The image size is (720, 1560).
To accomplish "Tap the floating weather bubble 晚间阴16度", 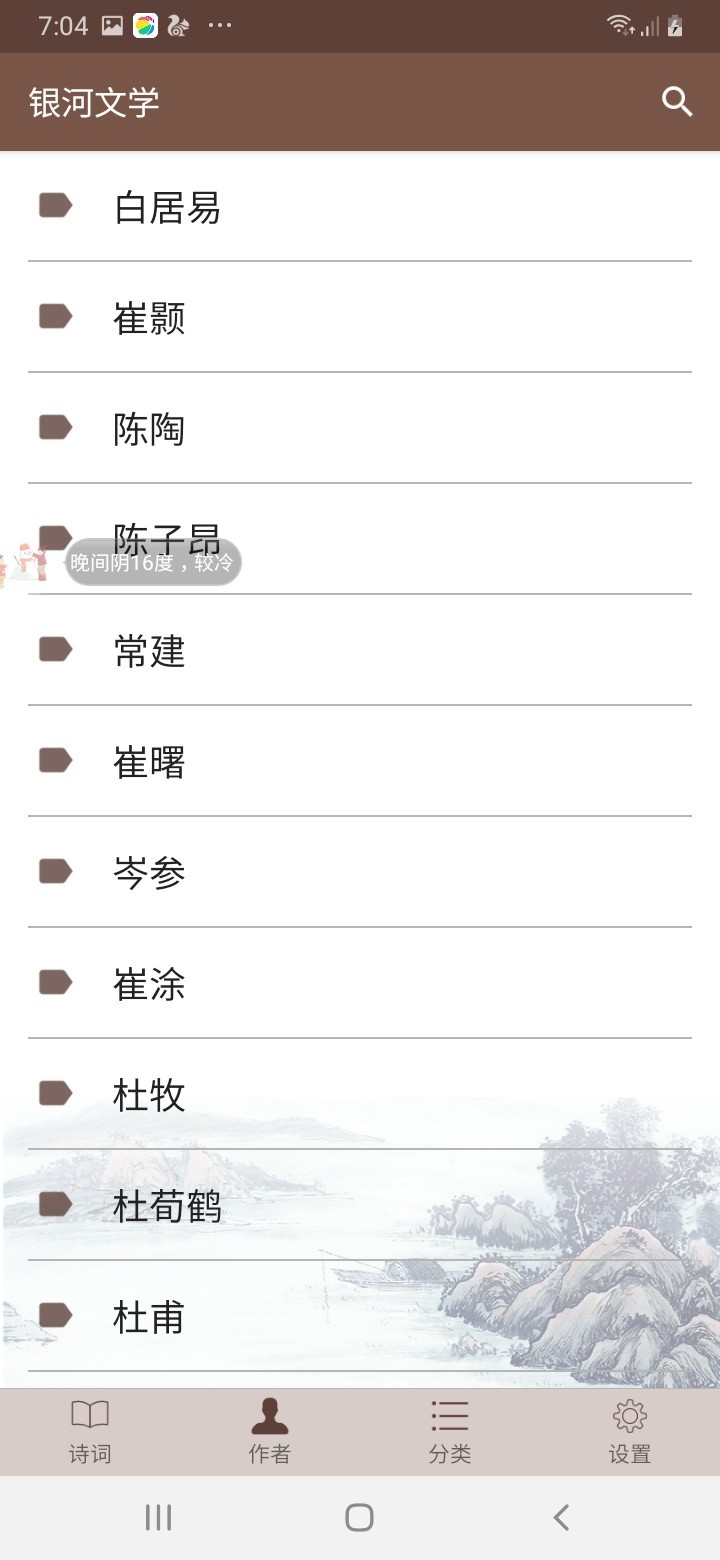I will 153,563.
